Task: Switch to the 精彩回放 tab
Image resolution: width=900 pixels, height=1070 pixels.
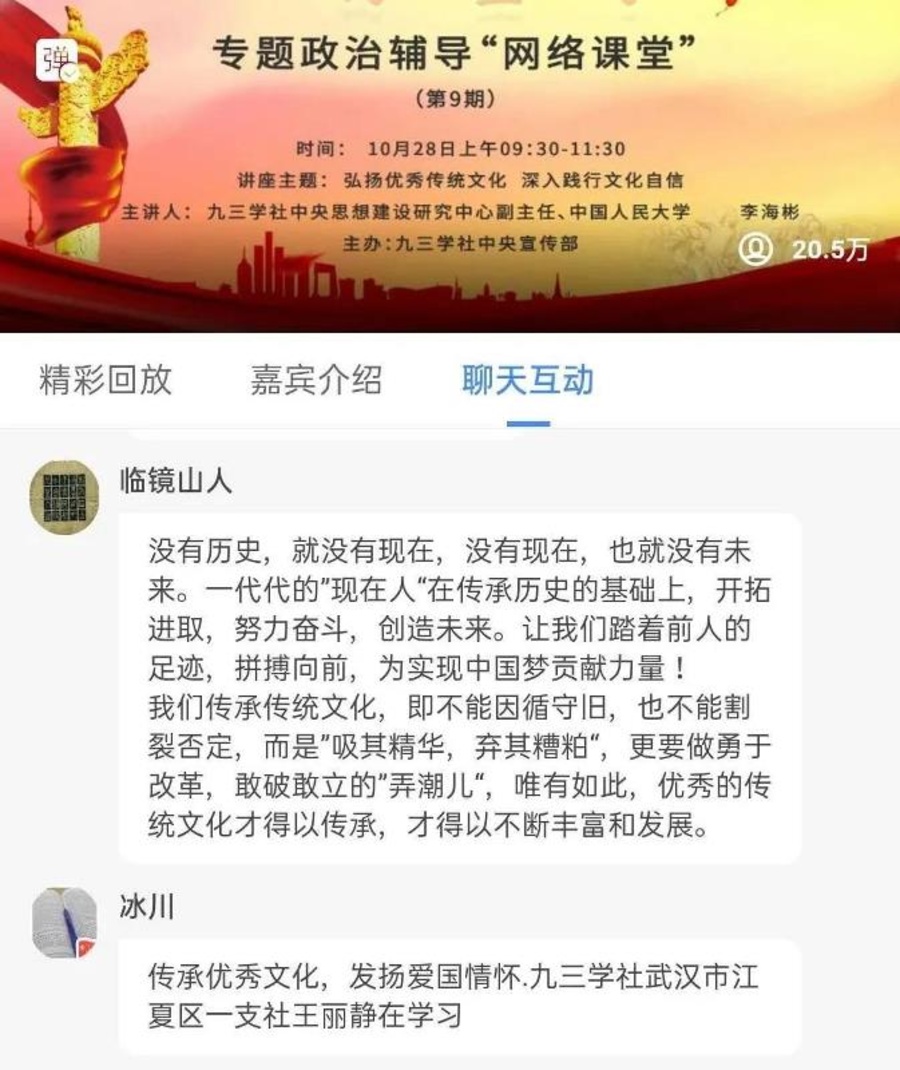Action: tap(106, 380)
